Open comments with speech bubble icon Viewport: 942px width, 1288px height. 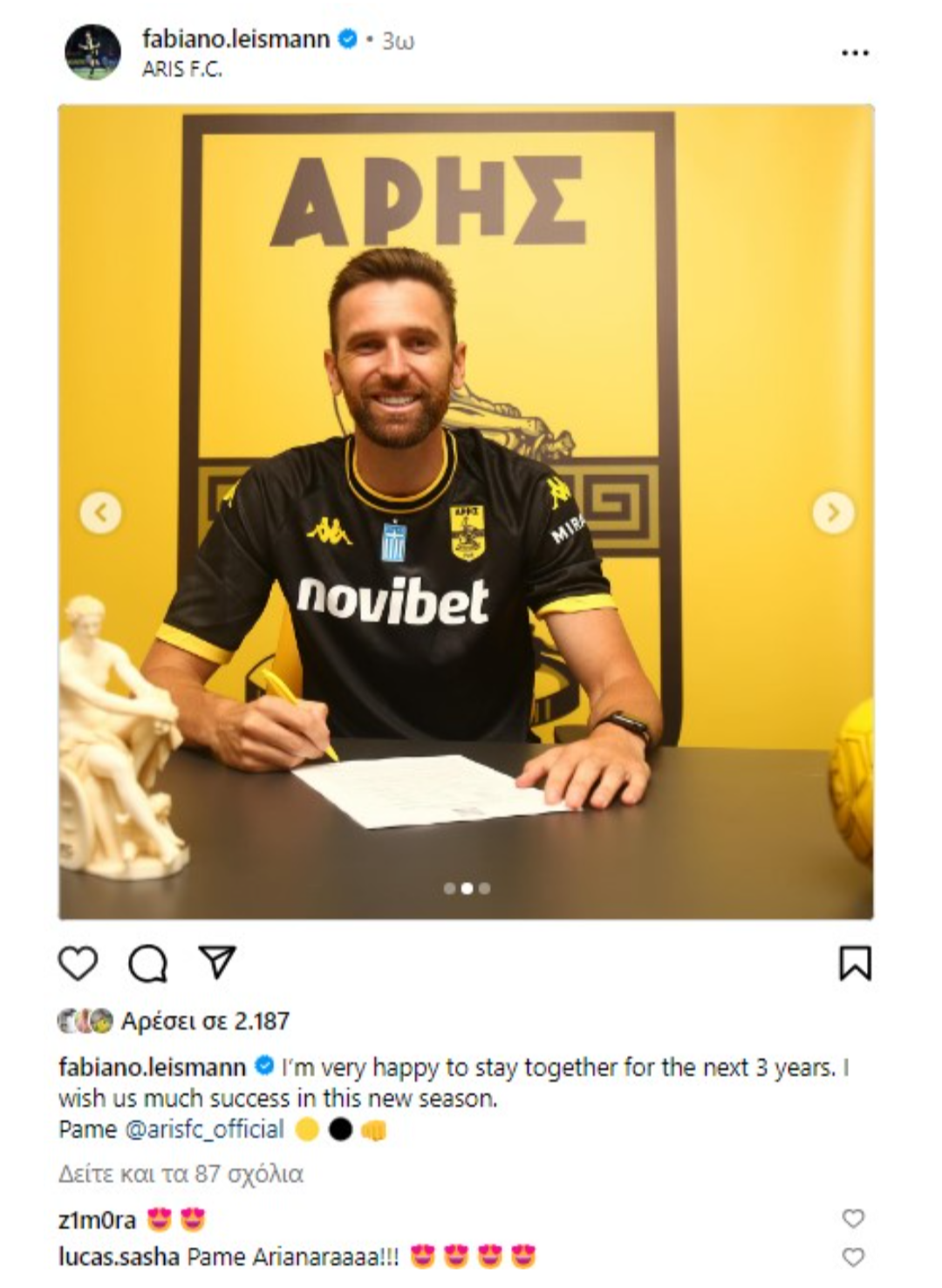click(x=147, y=964)
